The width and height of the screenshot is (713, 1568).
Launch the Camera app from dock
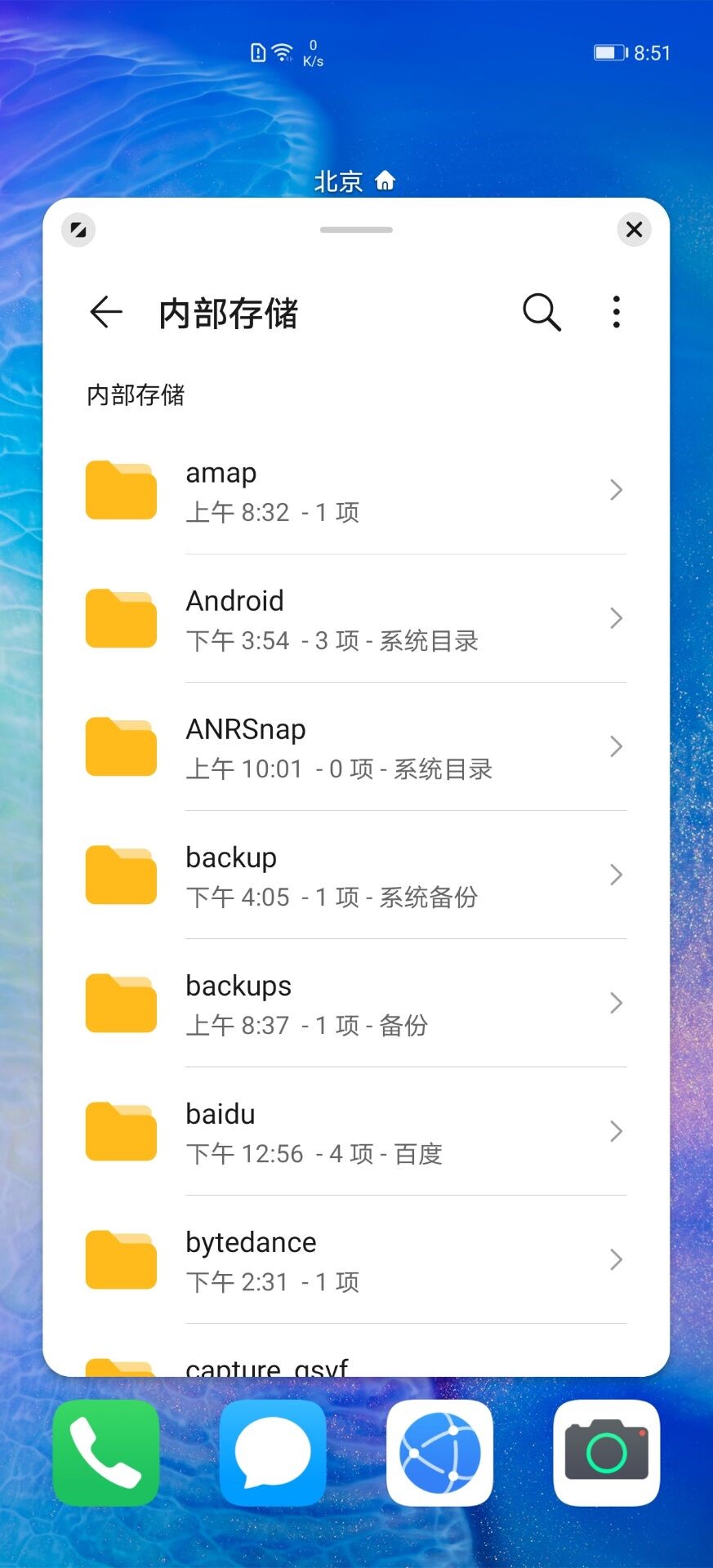pyautogui.click(x=607, y=1453)
